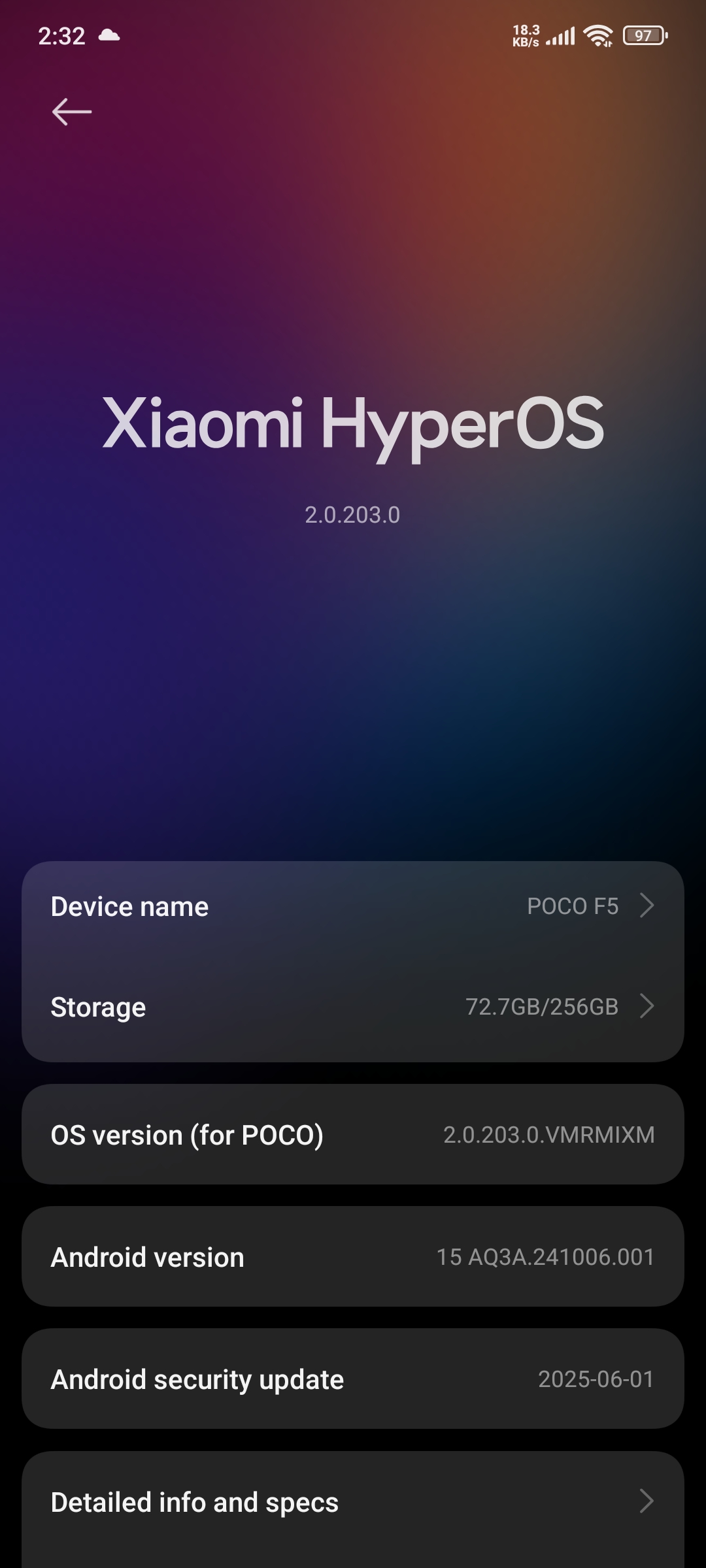Tap the Android security update row
This screenshot has height=1568, width=706.
tap(353, 1379)
